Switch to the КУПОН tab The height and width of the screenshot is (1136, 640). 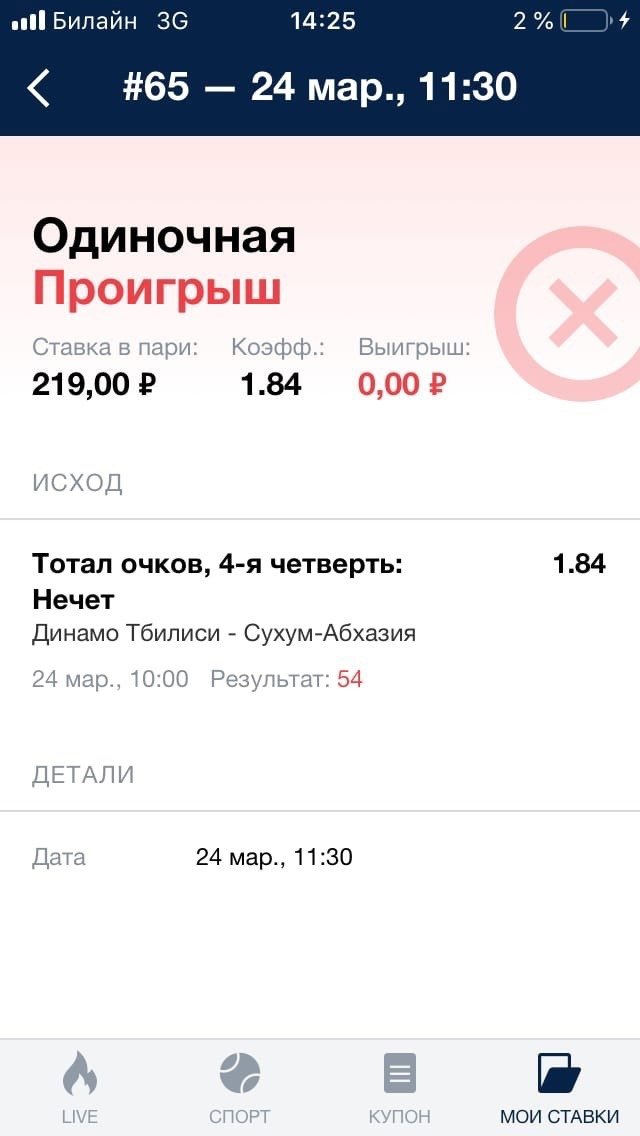point(399,1088)
